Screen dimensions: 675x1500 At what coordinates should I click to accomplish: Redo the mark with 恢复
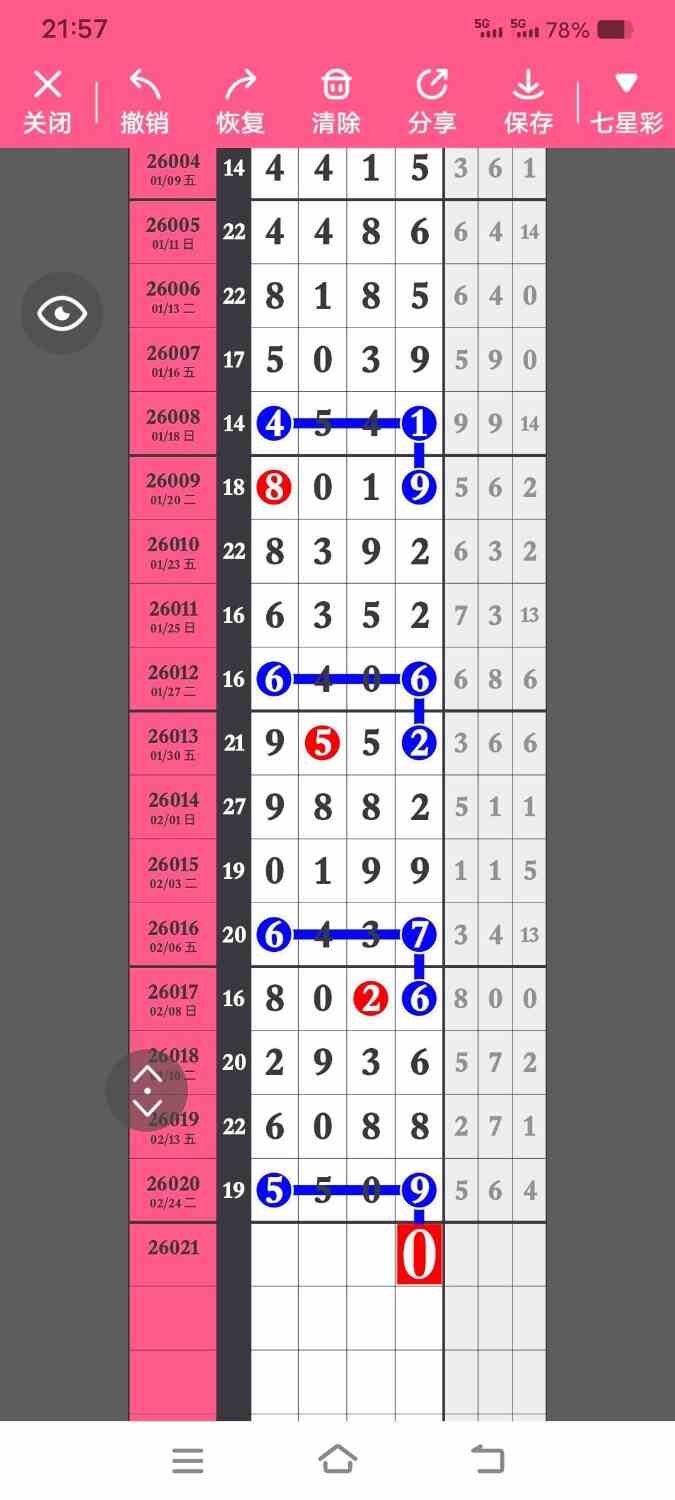pyautogui.click(x=240, y=102)
